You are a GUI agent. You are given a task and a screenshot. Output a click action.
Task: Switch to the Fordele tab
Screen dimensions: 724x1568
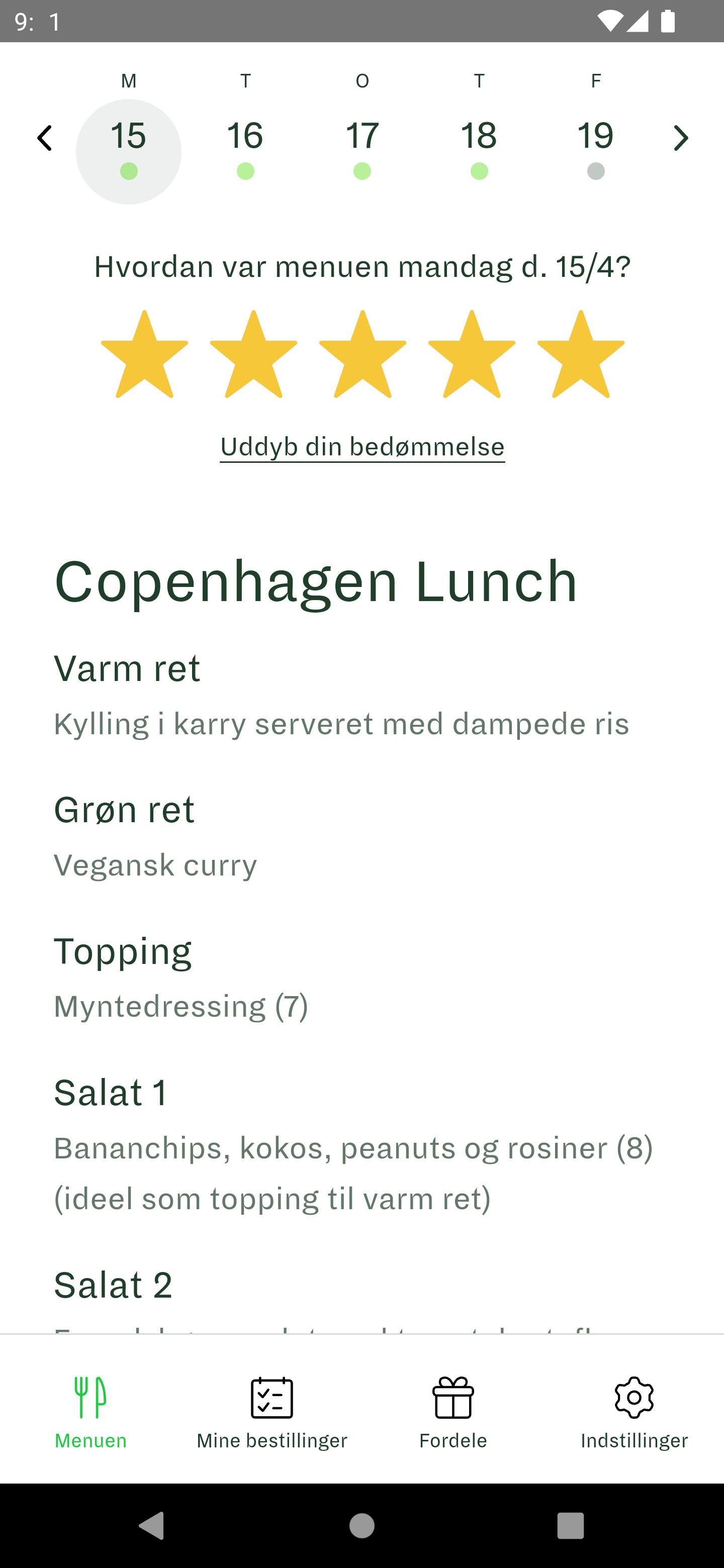tap(452, 1413)
